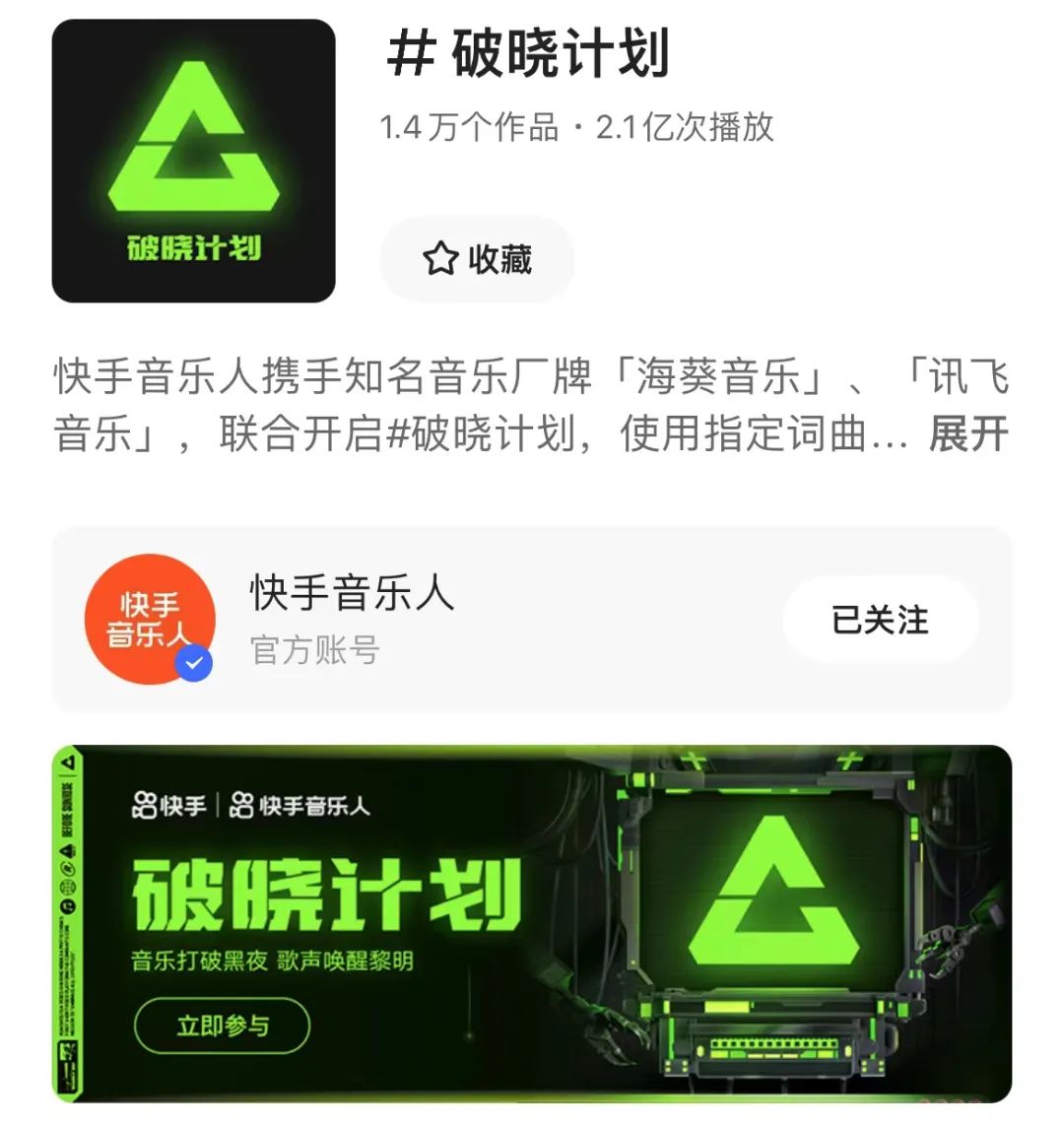1064x1126 pixels.
Task: Toggle favorite using the 收藏 button
Action: click(477, 259)
